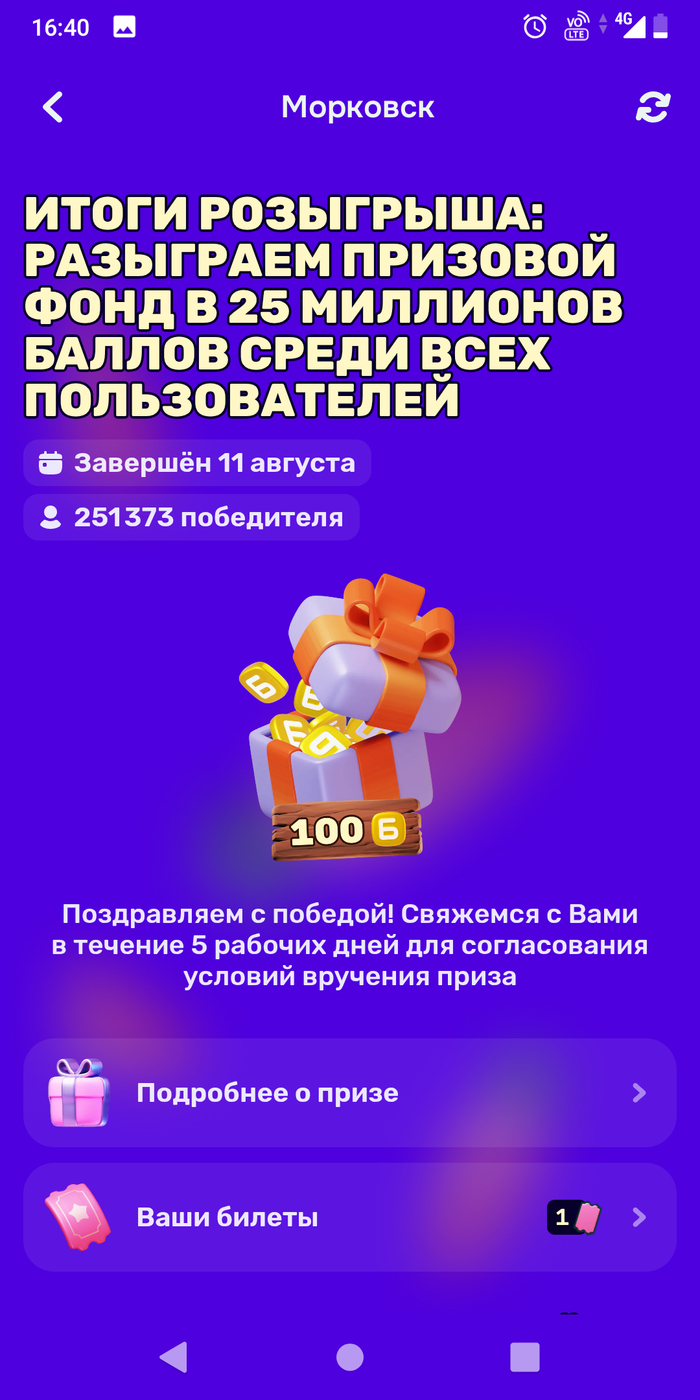This screenshot has width=700, height=1400.
Task: Go back using the header arrow
Action: pos(53,107)
